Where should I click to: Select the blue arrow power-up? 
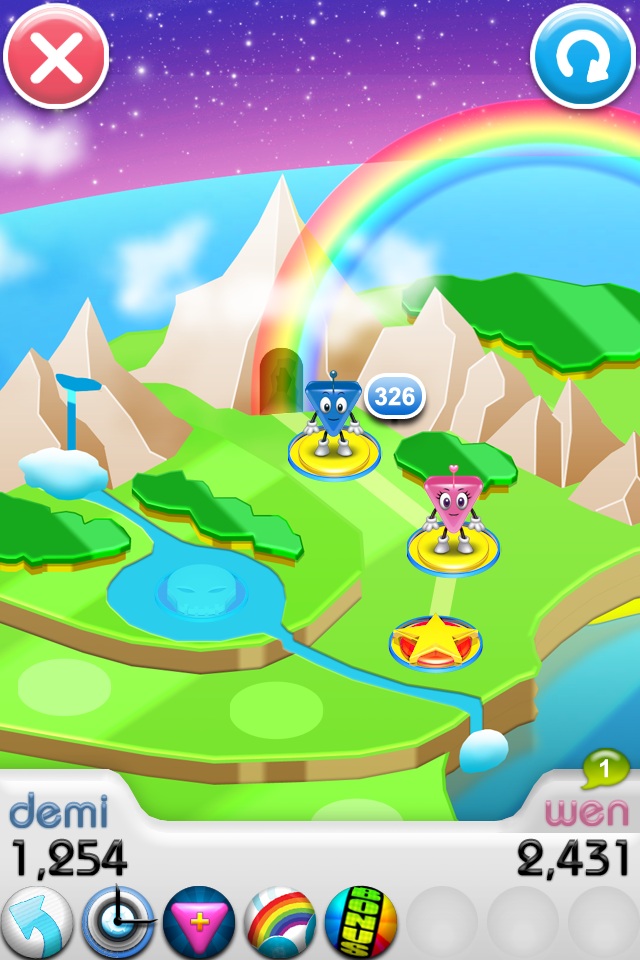[x=37, y=922]
